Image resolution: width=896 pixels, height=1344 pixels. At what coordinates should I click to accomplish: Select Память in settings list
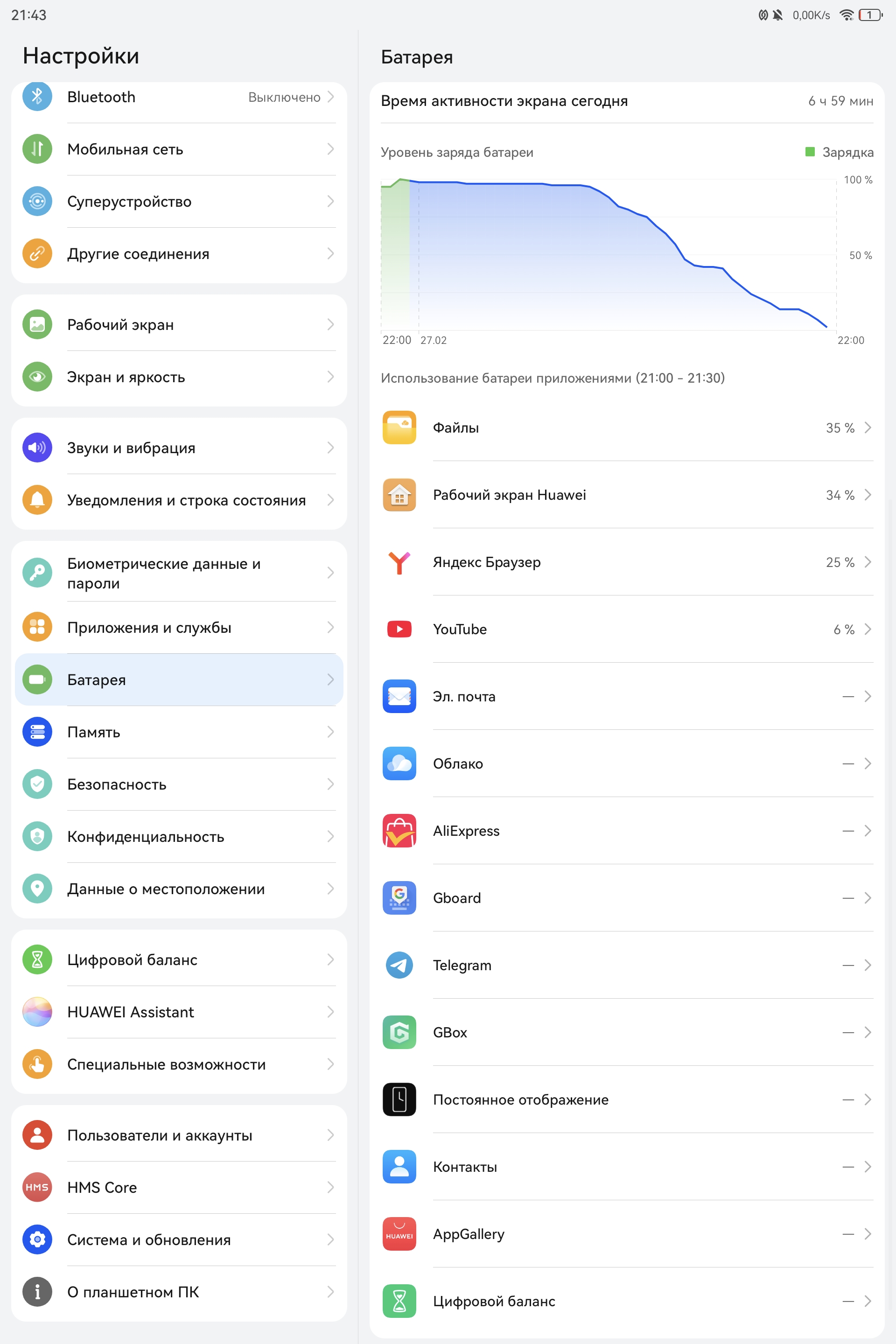point(178,732)
